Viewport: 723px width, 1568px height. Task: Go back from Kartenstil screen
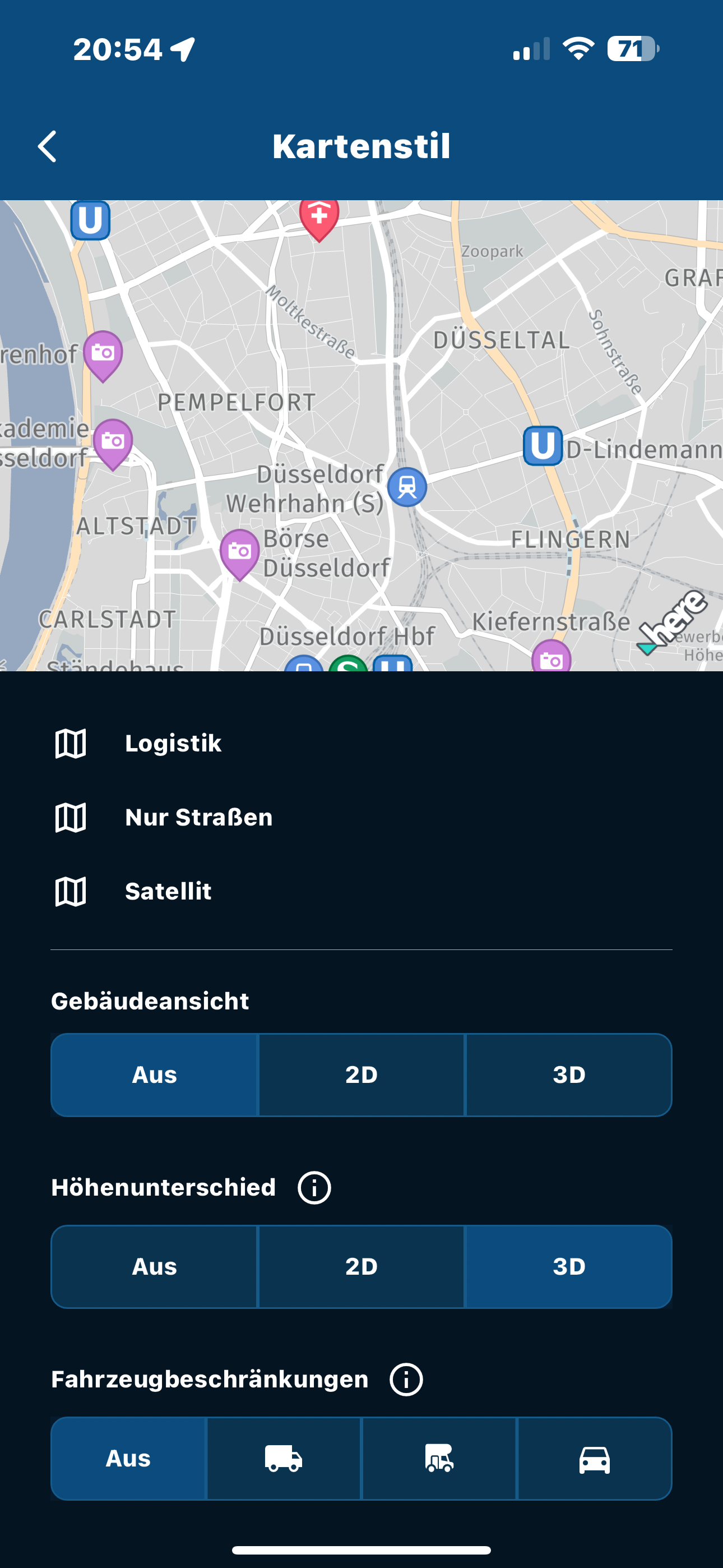(48, 147)
